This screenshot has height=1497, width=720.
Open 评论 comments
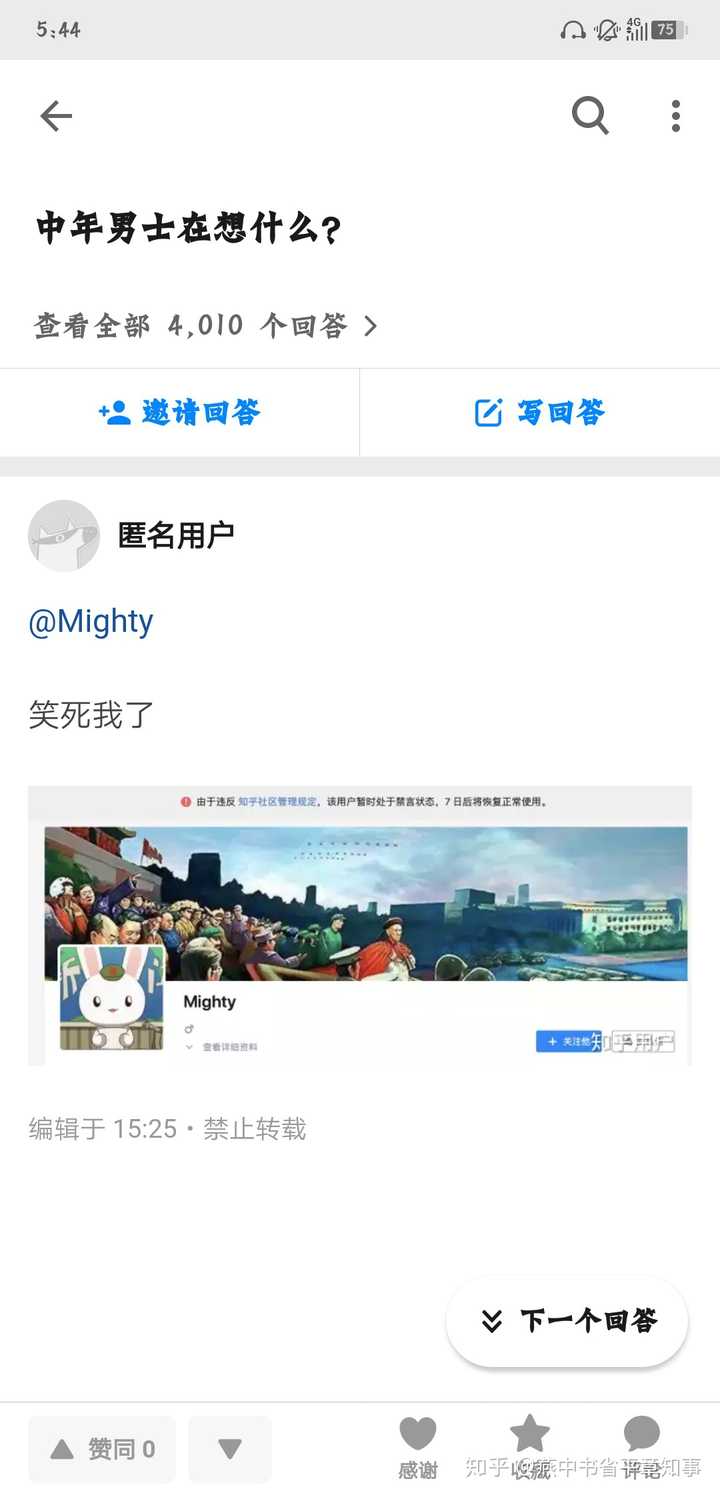pyautogui.click(x=642, y=1448)
